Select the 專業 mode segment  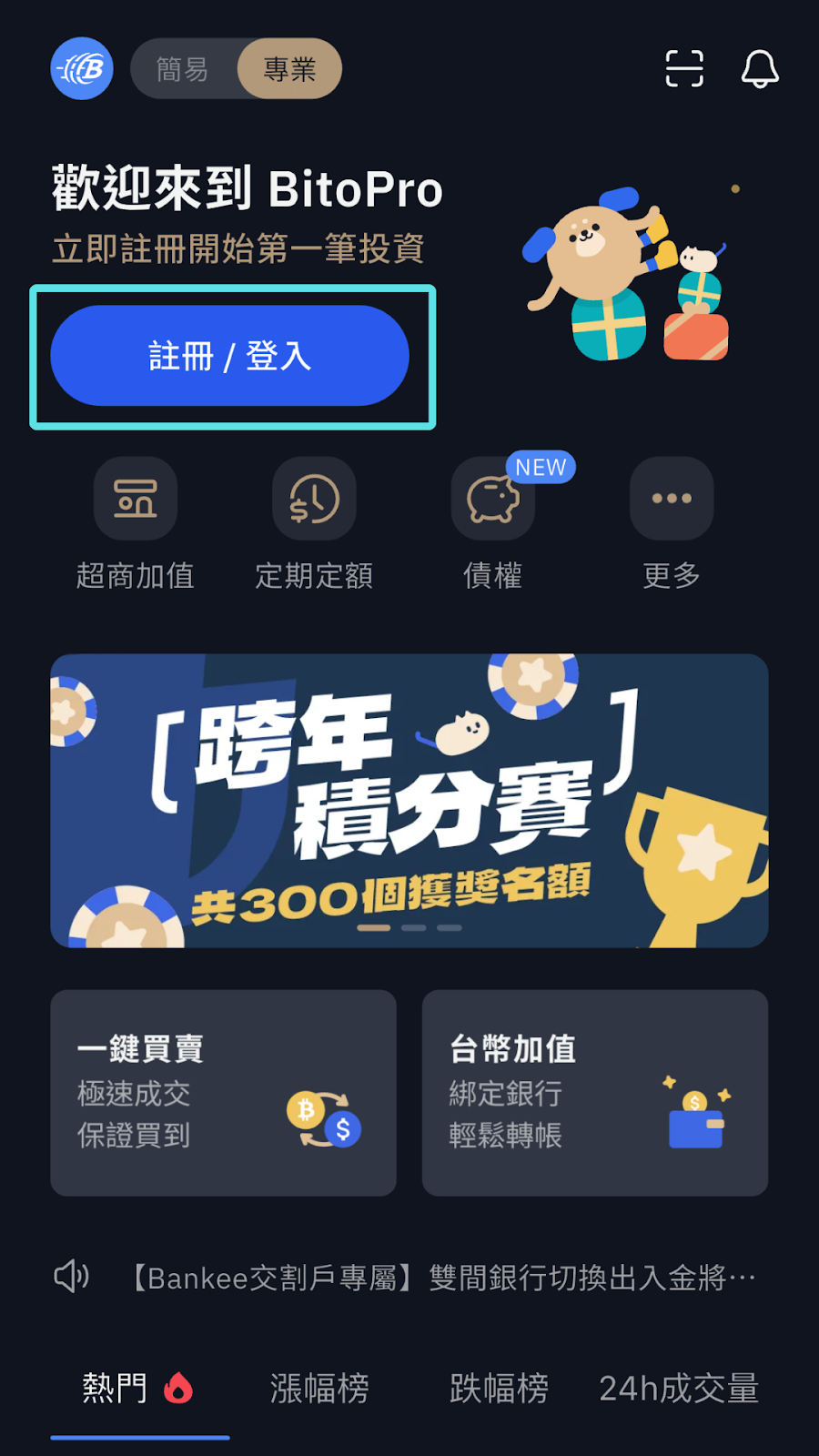point(289,69)
